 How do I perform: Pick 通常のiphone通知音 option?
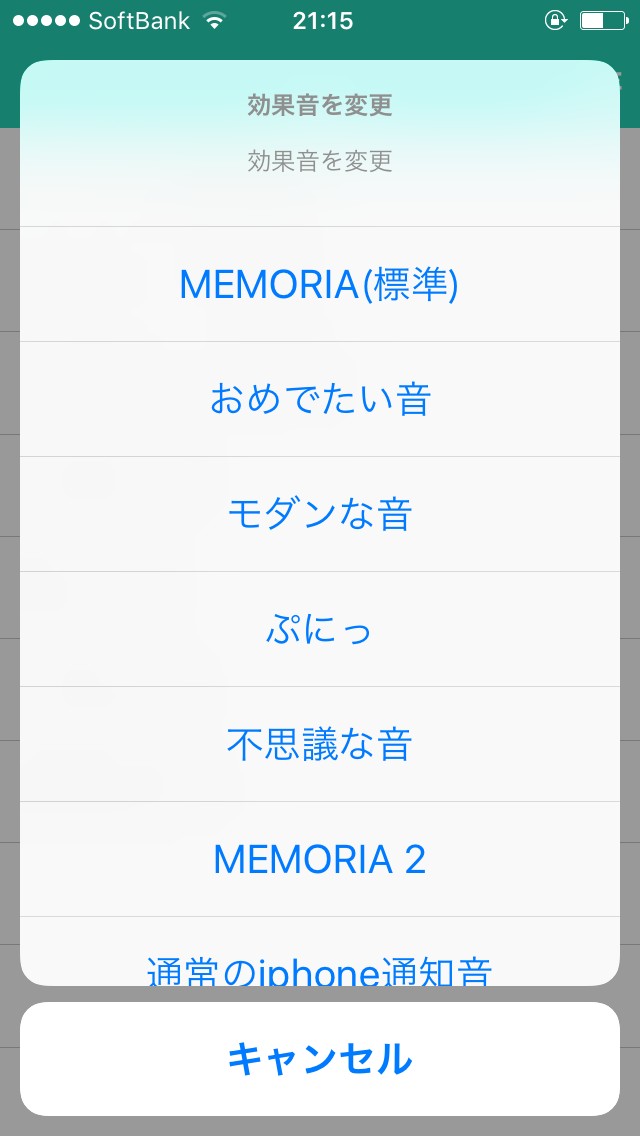319,965
